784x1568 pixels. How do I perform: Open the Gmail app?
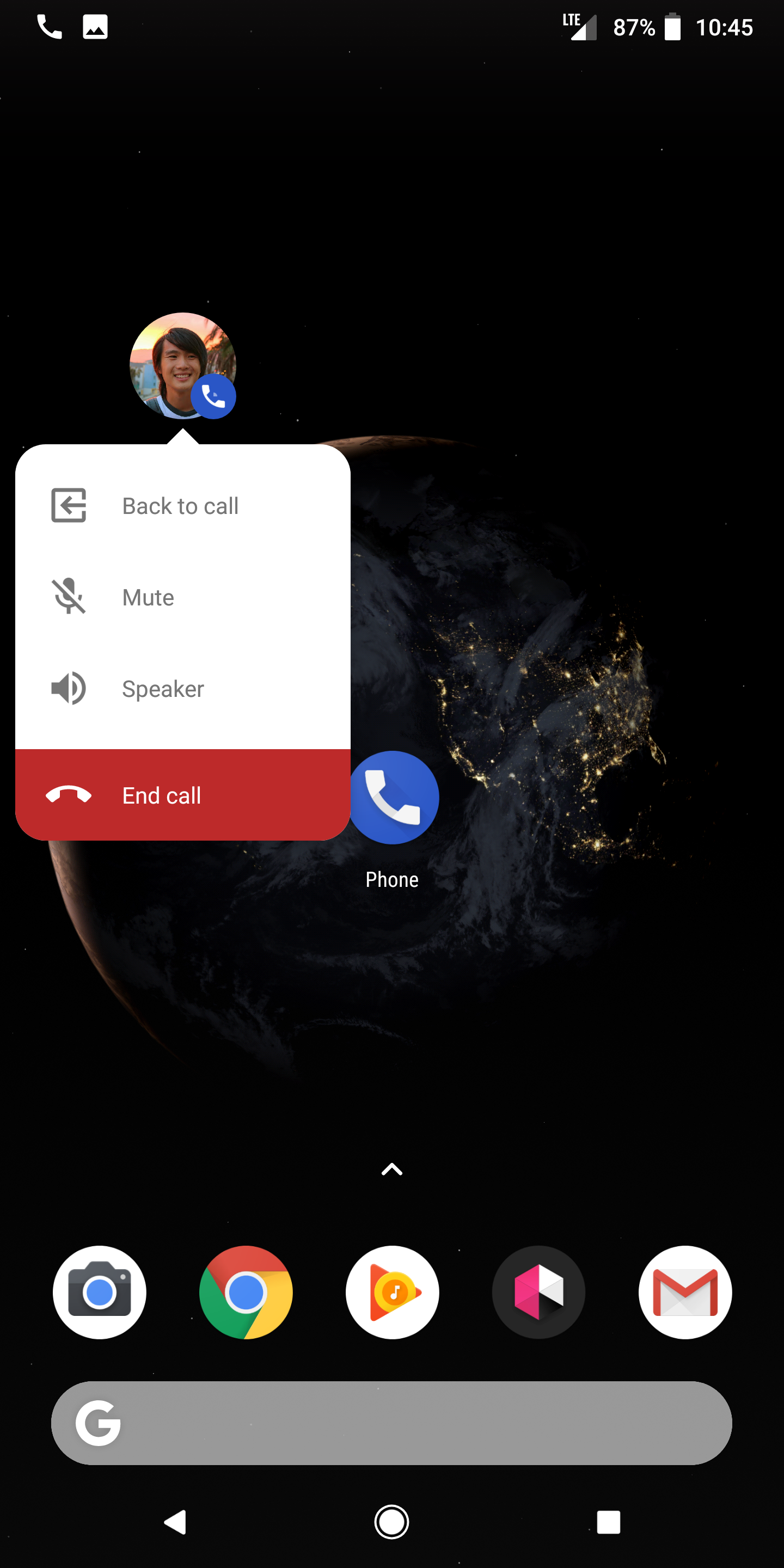coord(685,1291)
